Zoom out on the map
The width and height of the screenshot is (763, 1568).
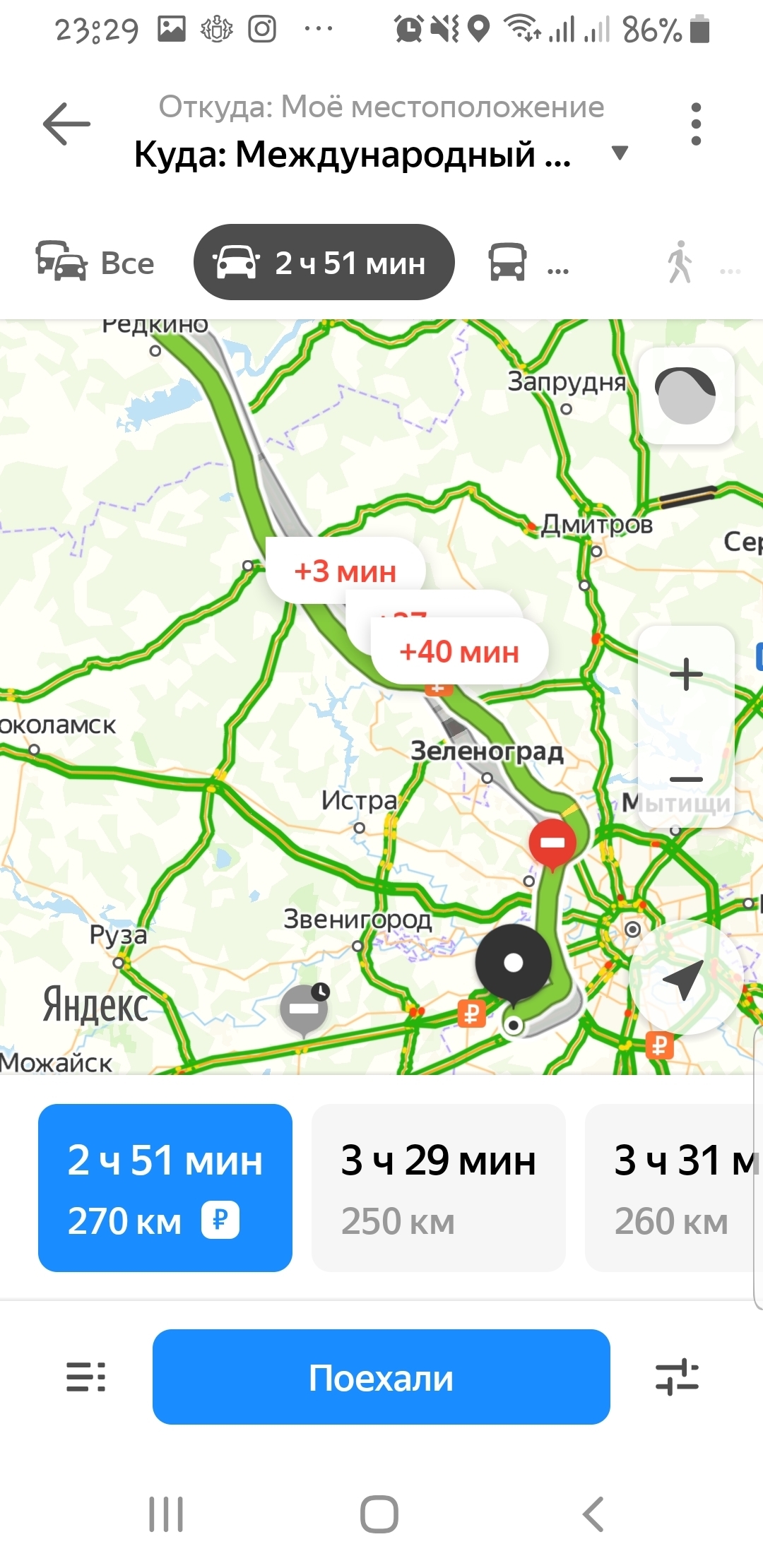tap(686, 780)
